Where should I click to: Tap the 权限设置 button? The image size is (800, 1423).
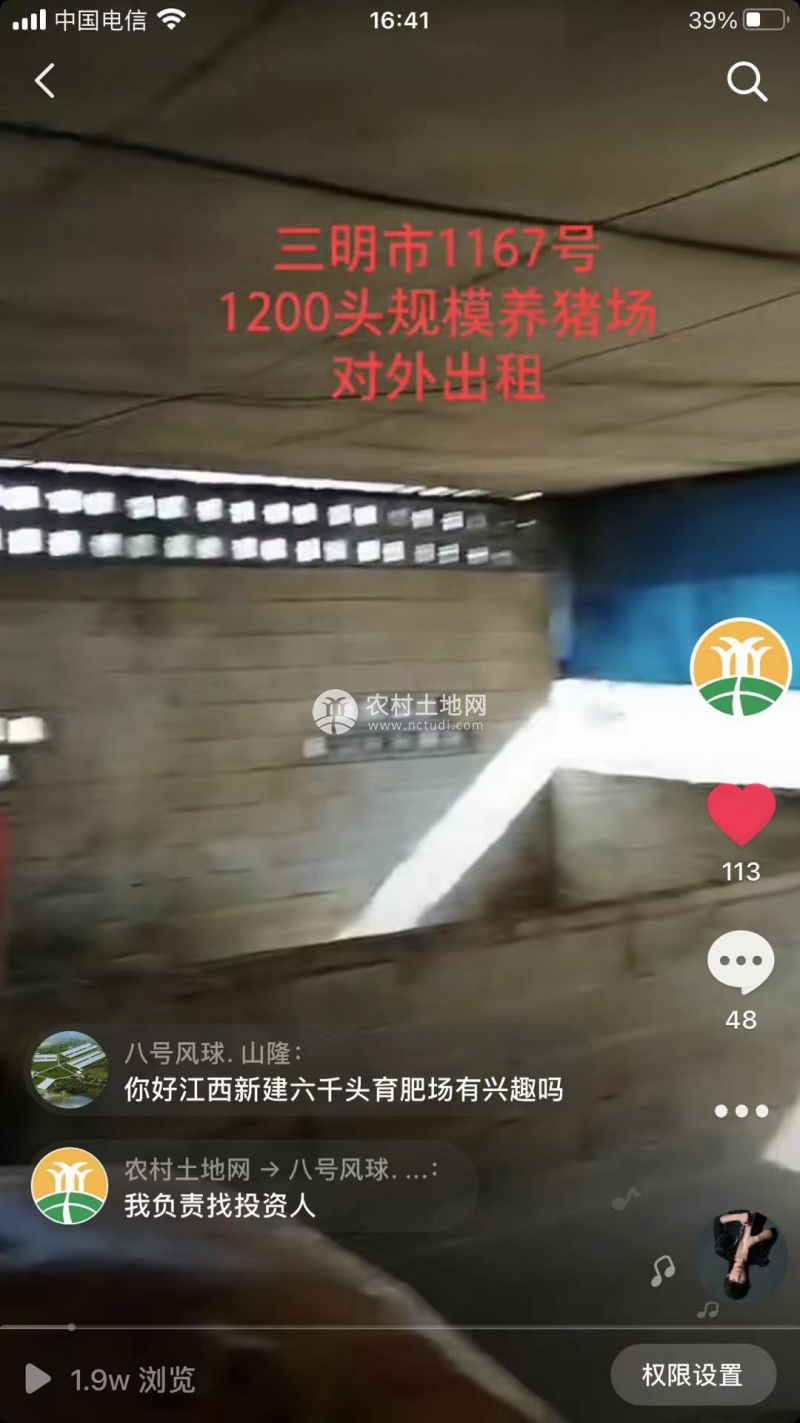point(692,1375)
